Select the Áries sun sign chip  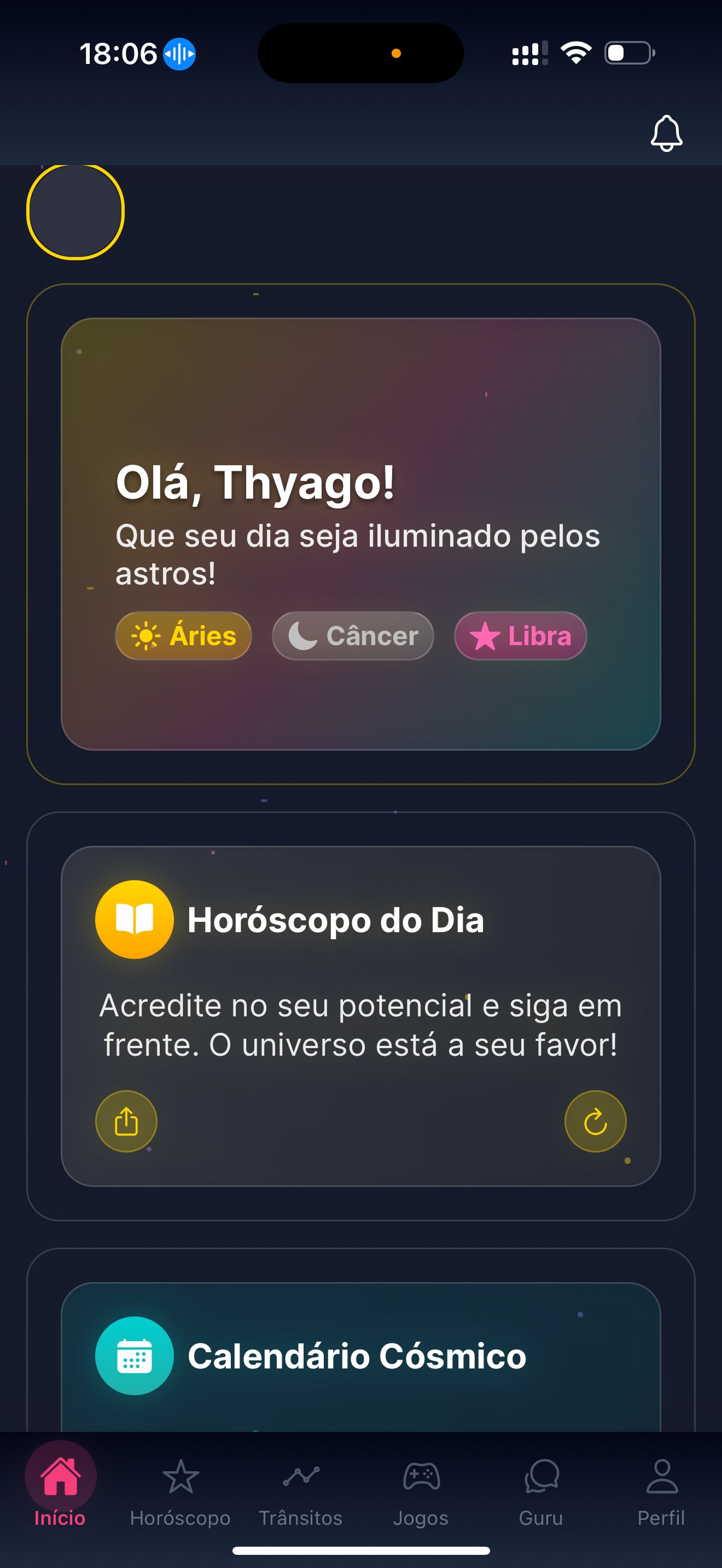tap(183, 635)
